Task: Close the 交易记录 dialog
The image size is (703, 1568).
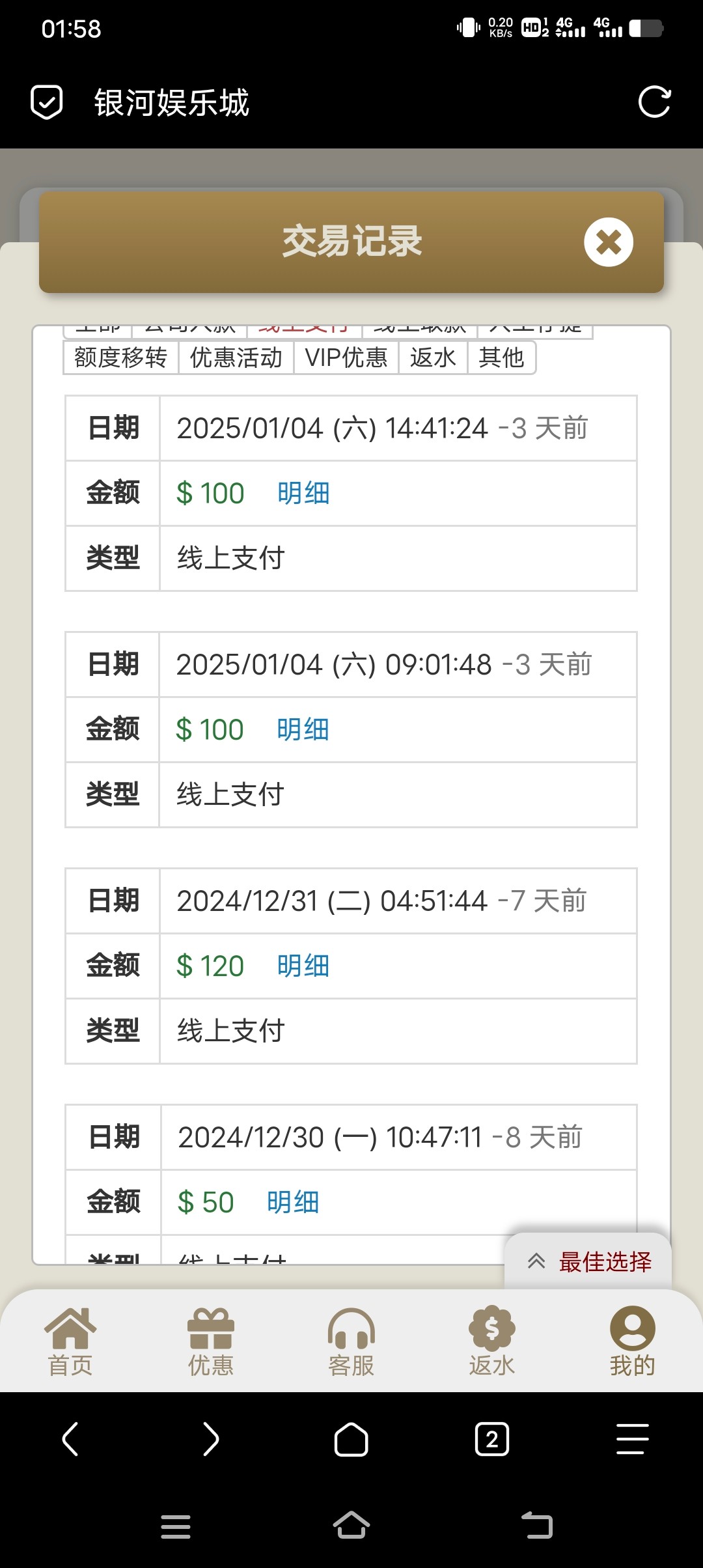Action: [x=608, y=242]
